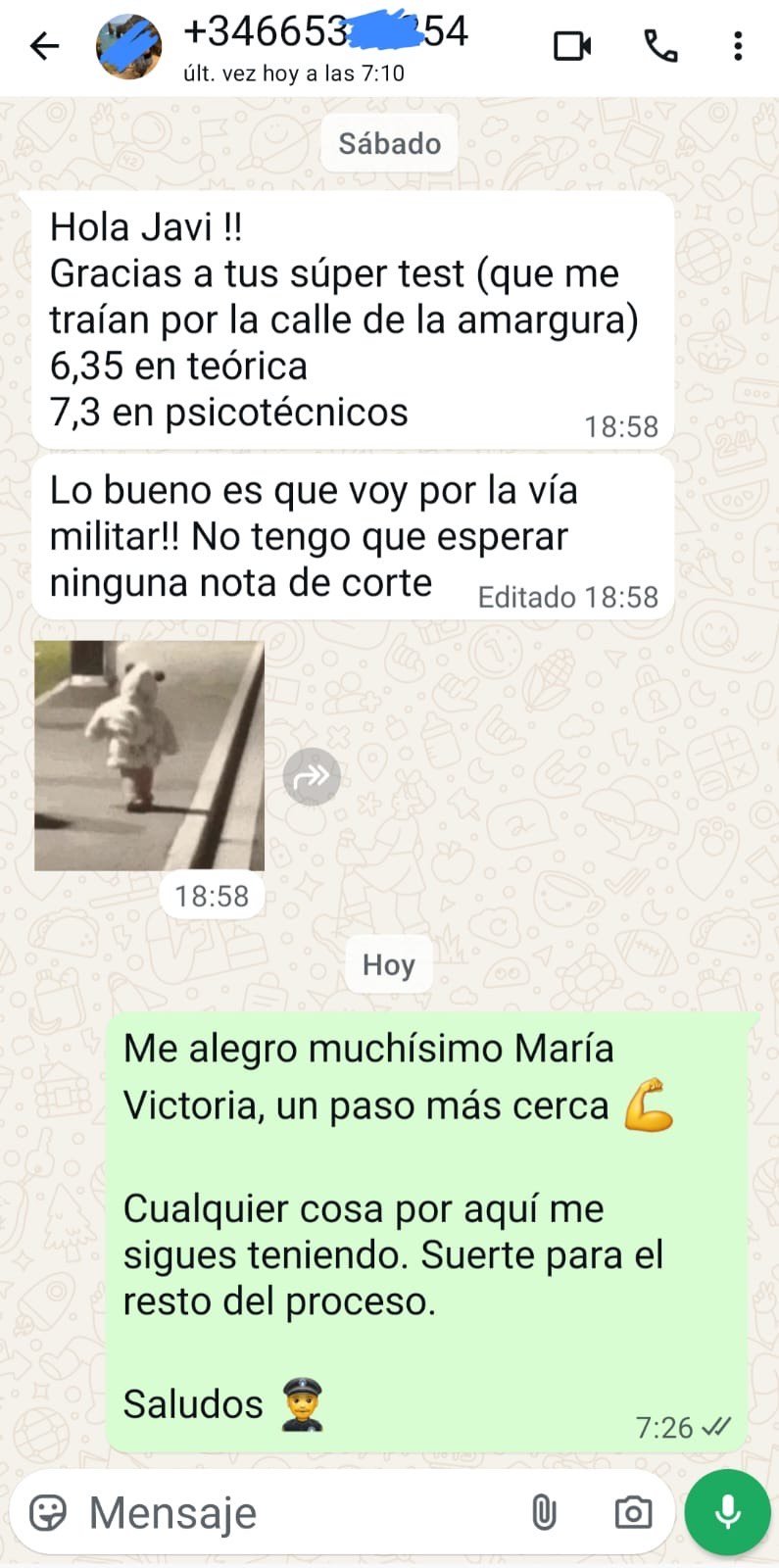
Task: Open the emoji and sticker picker
Action: click(x=48, y=1513)
